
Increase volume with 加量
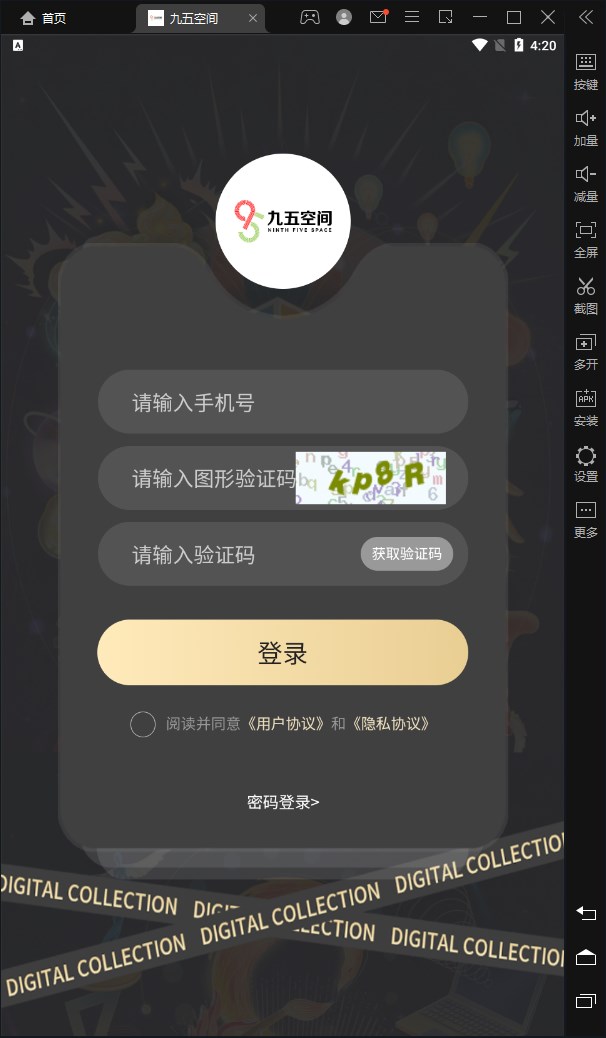coord(586,128)
